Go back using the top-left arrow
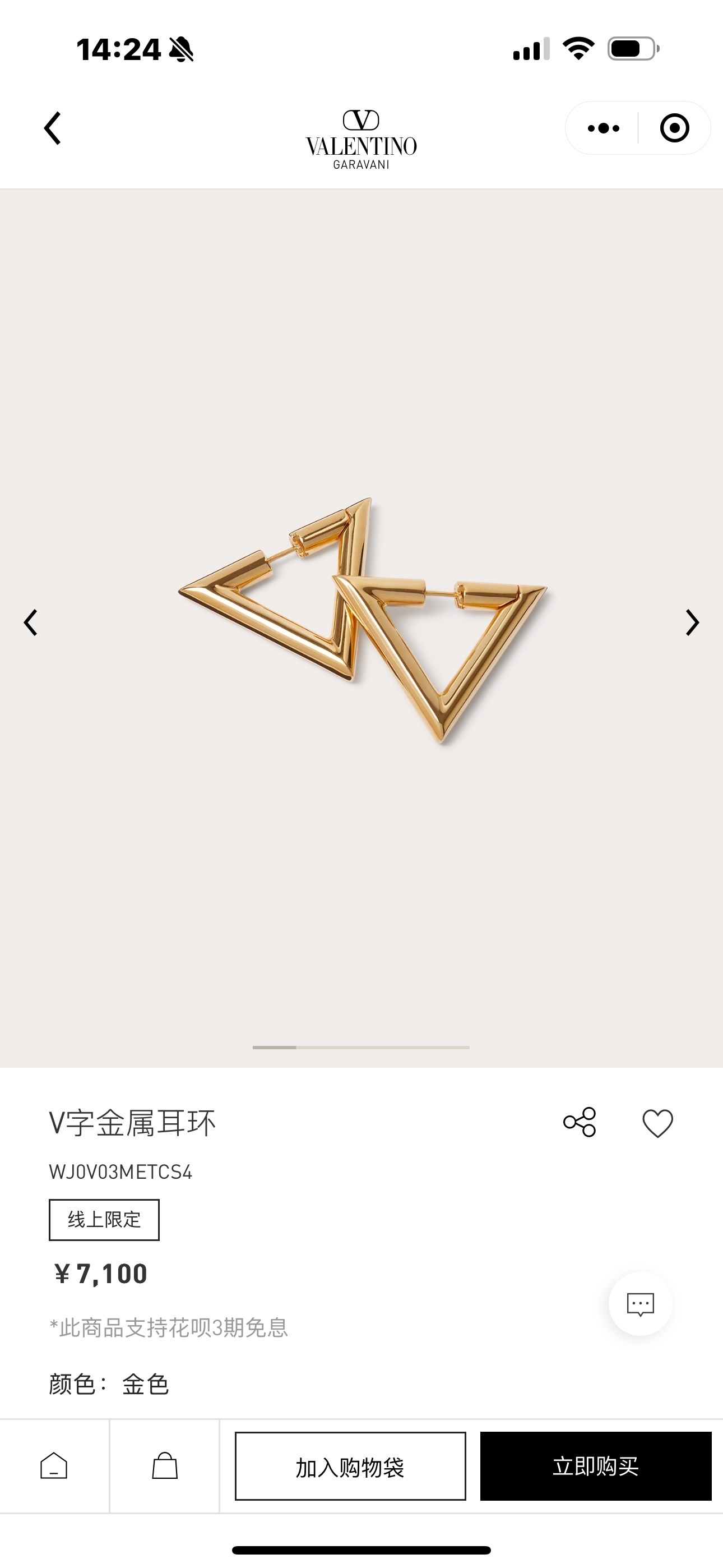The image size is (723, 1568). tap(53, 128)
